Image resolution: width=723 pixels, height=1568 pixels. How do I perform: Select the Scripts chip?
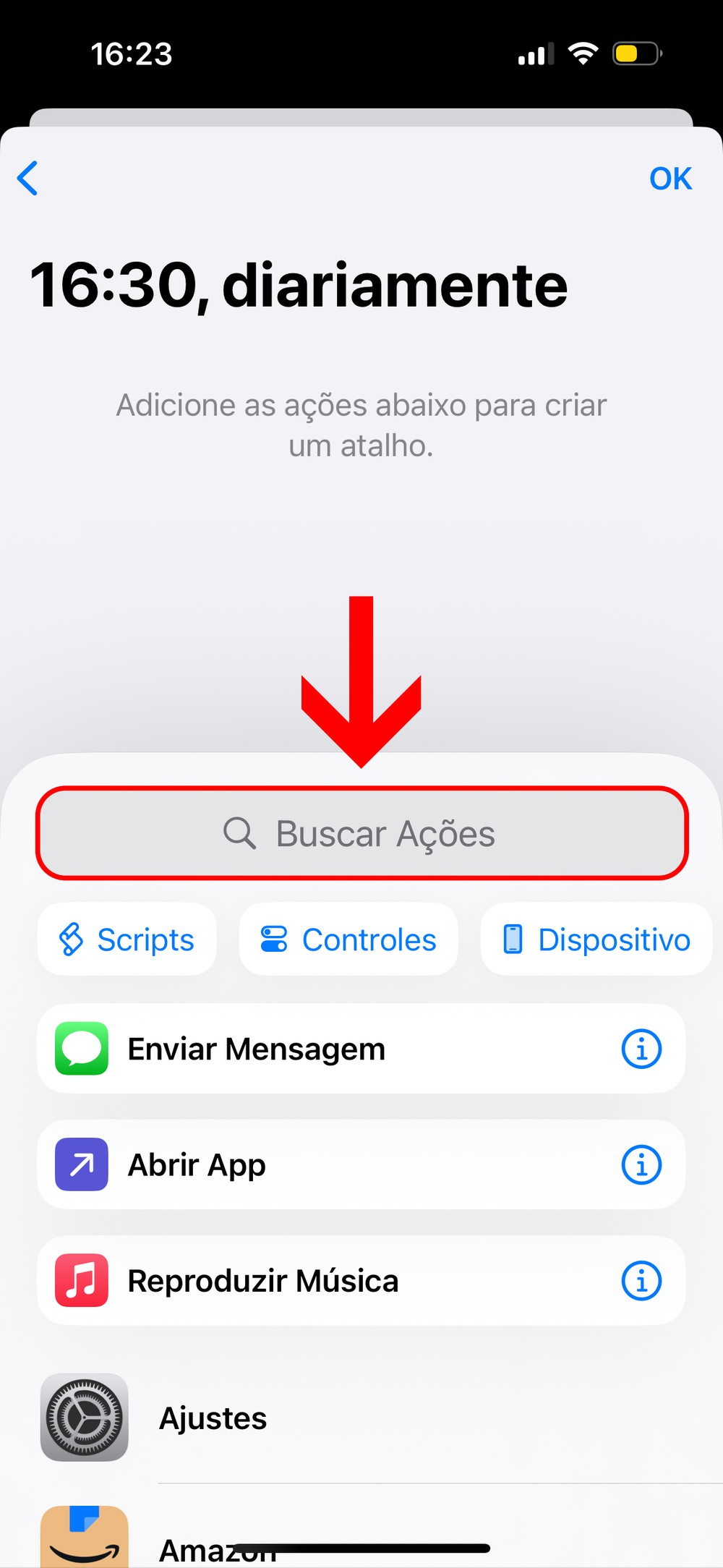[x=127, y=939]
